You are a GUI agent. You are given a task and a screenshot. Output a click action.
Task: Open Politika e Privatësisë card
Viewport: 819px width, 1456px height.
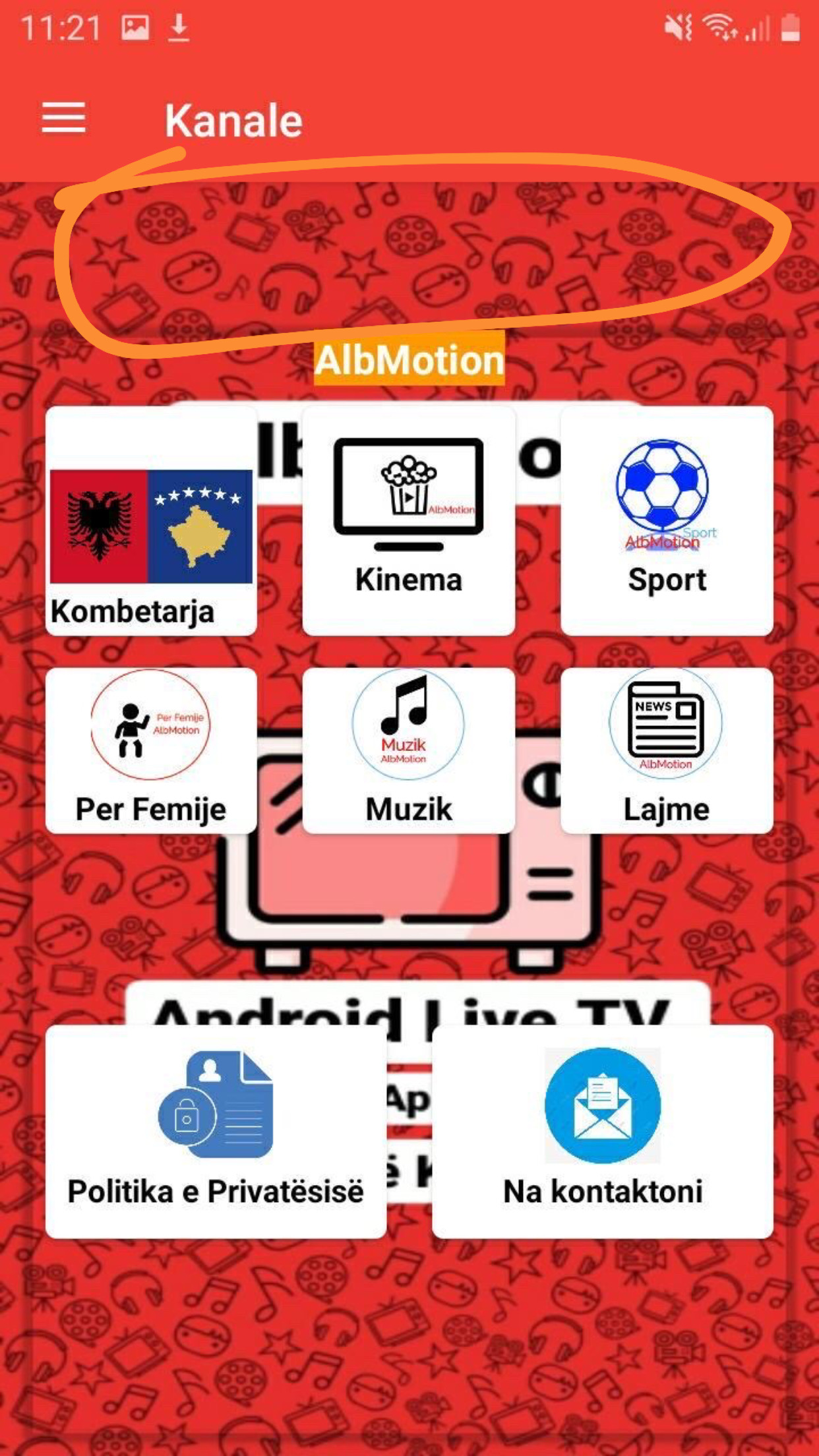pyautogui.click(x=216, y=1132)
